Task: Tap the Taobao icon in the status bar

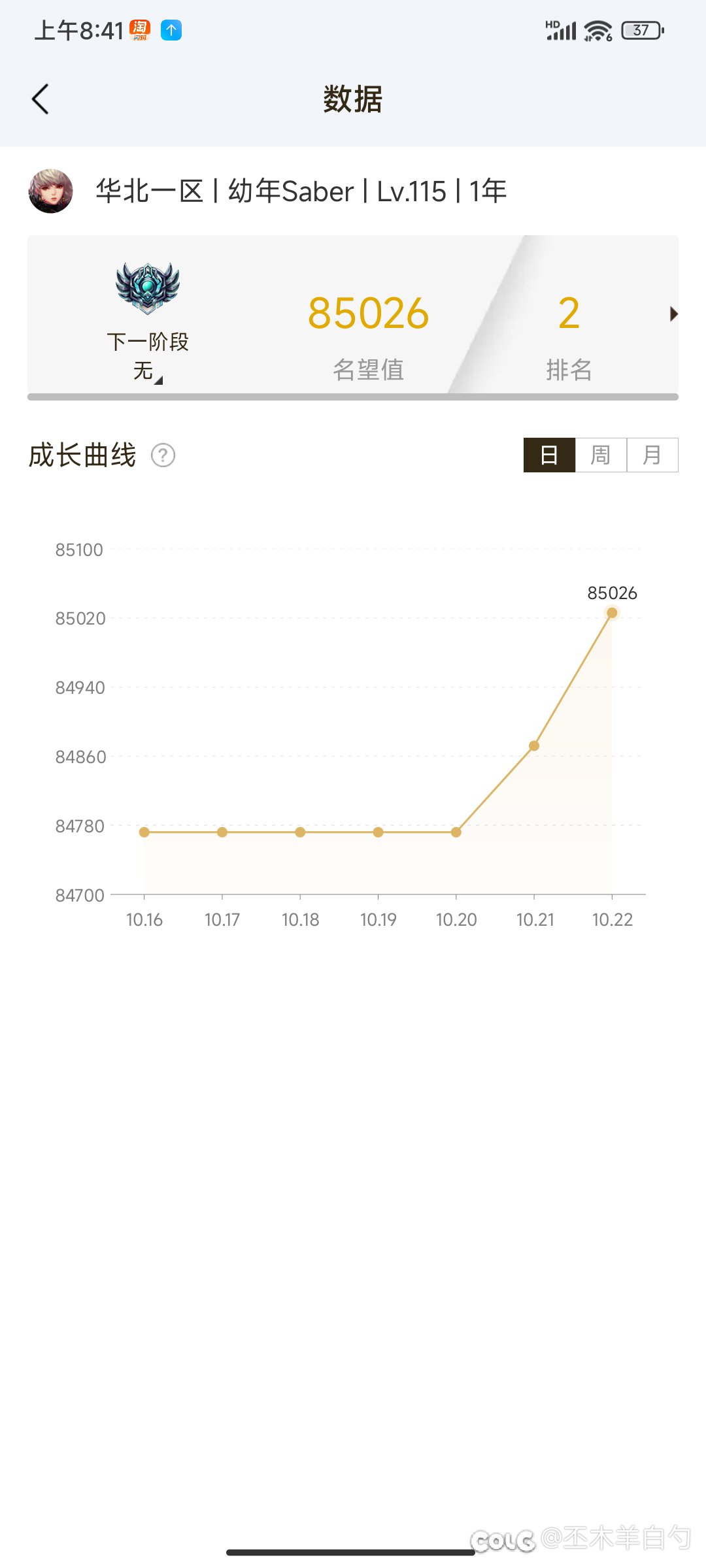Action: pyautogui.click(x=139, y=29)
